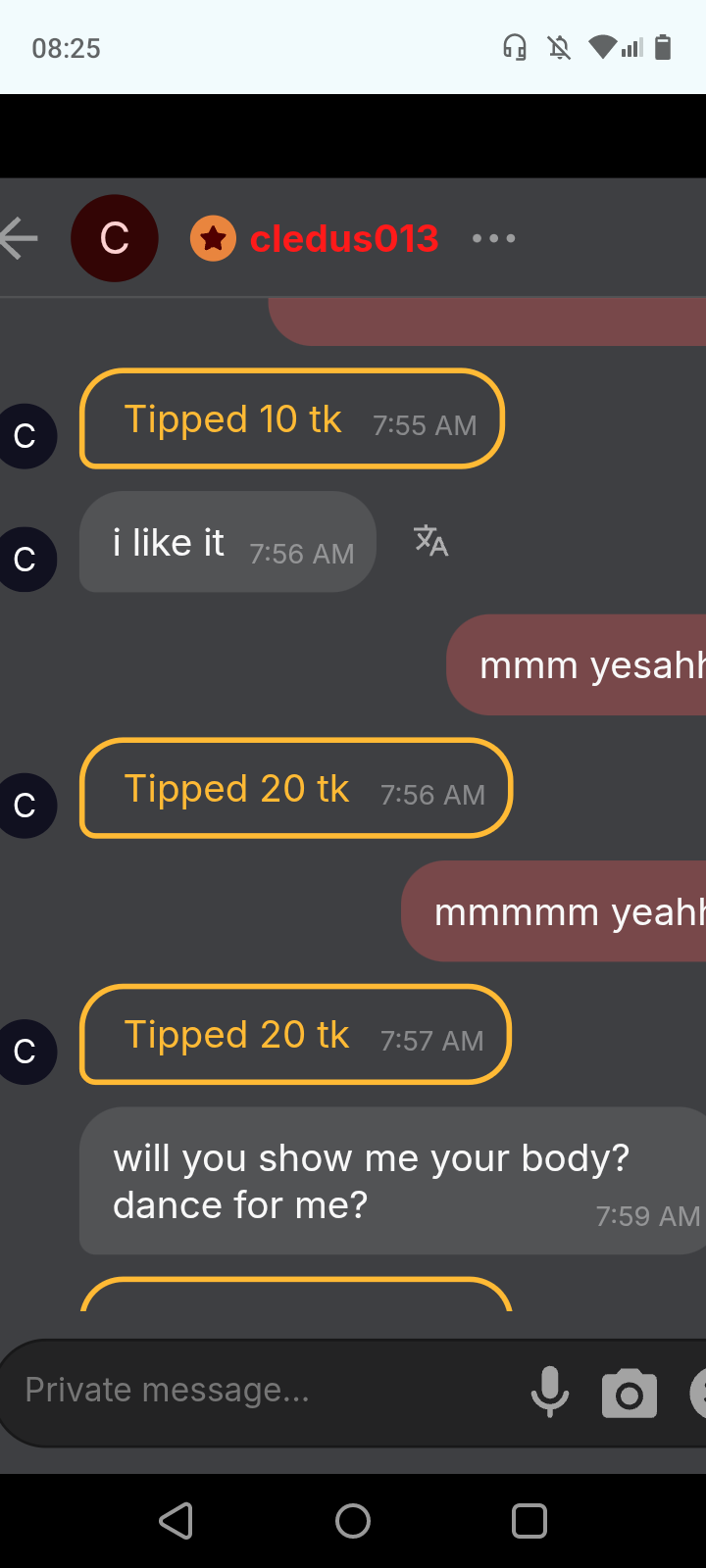Image resolution: width=706 pixels, height=1568 pixels.
Task: Go back using the header arrow
Action: click(x=20, y=238)
